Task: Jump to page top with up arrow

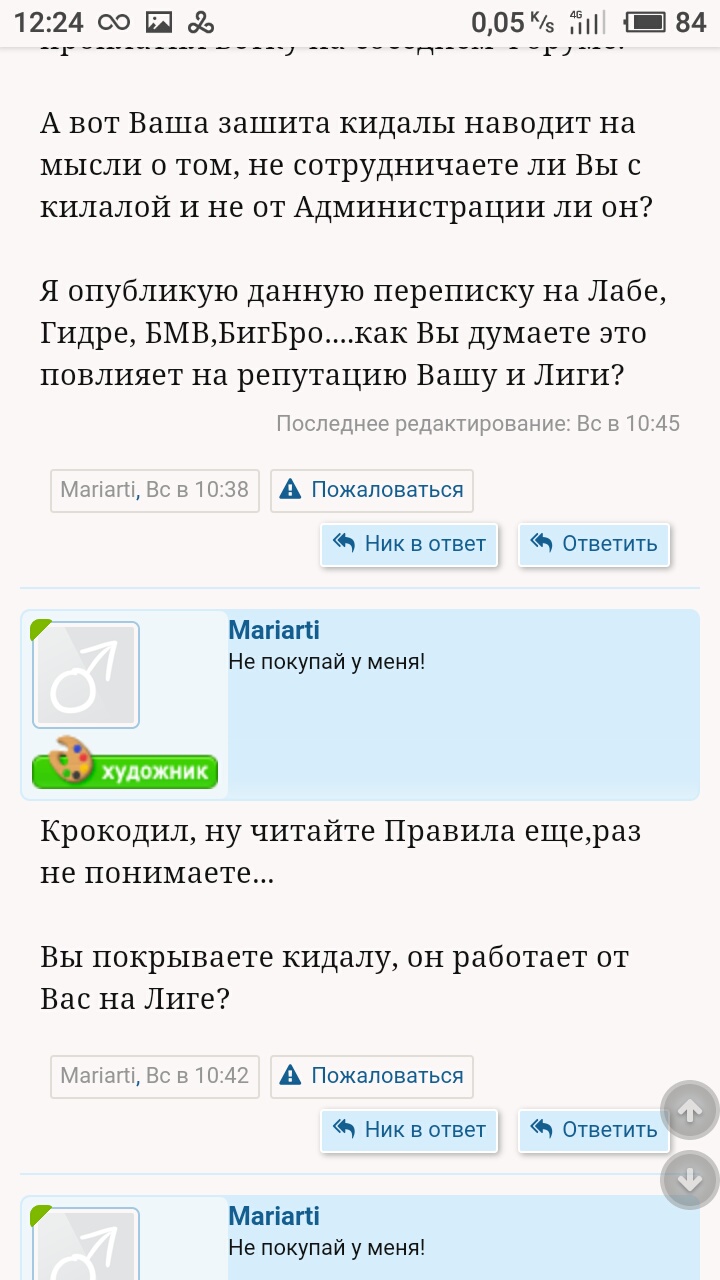Action: tap(690, 1110)
